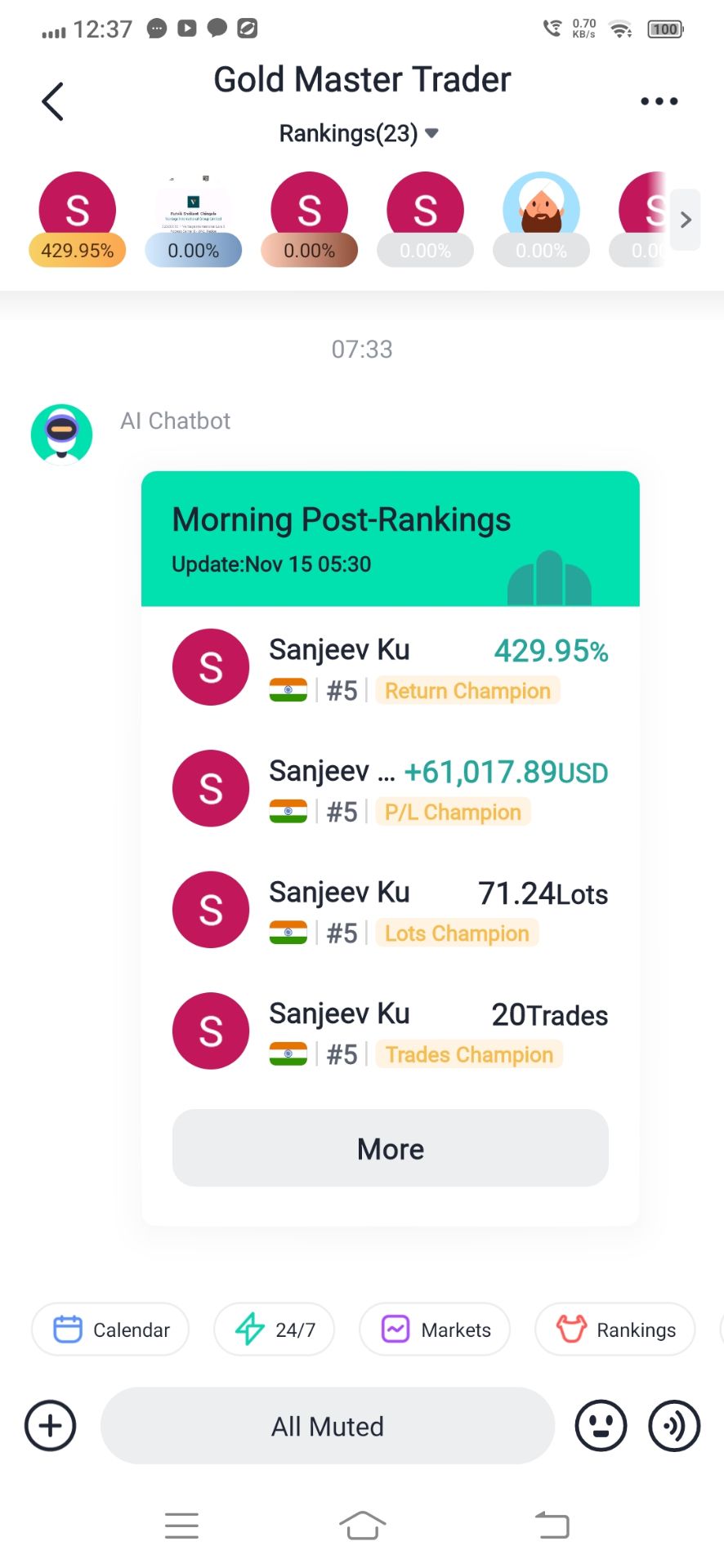Tap the voice message icon
Image resolution: width=724 pixels, height=1568 pixels.
(673, 1426)
